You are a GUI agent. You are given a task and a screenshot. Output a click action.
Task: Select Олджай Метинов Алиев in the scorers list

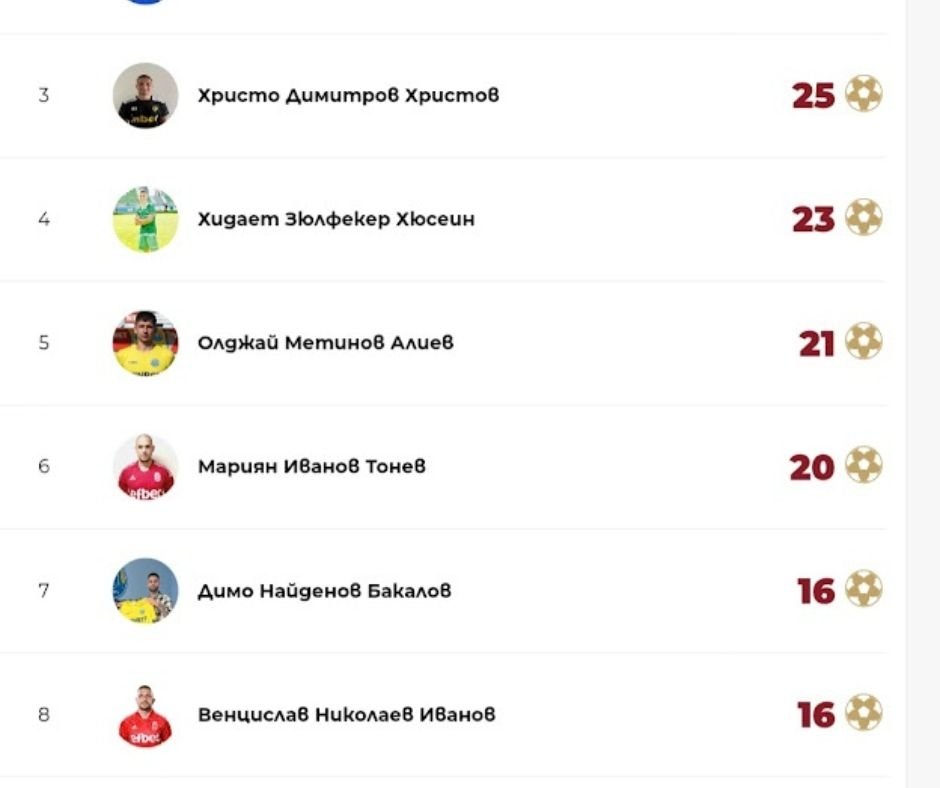[325, 343]
